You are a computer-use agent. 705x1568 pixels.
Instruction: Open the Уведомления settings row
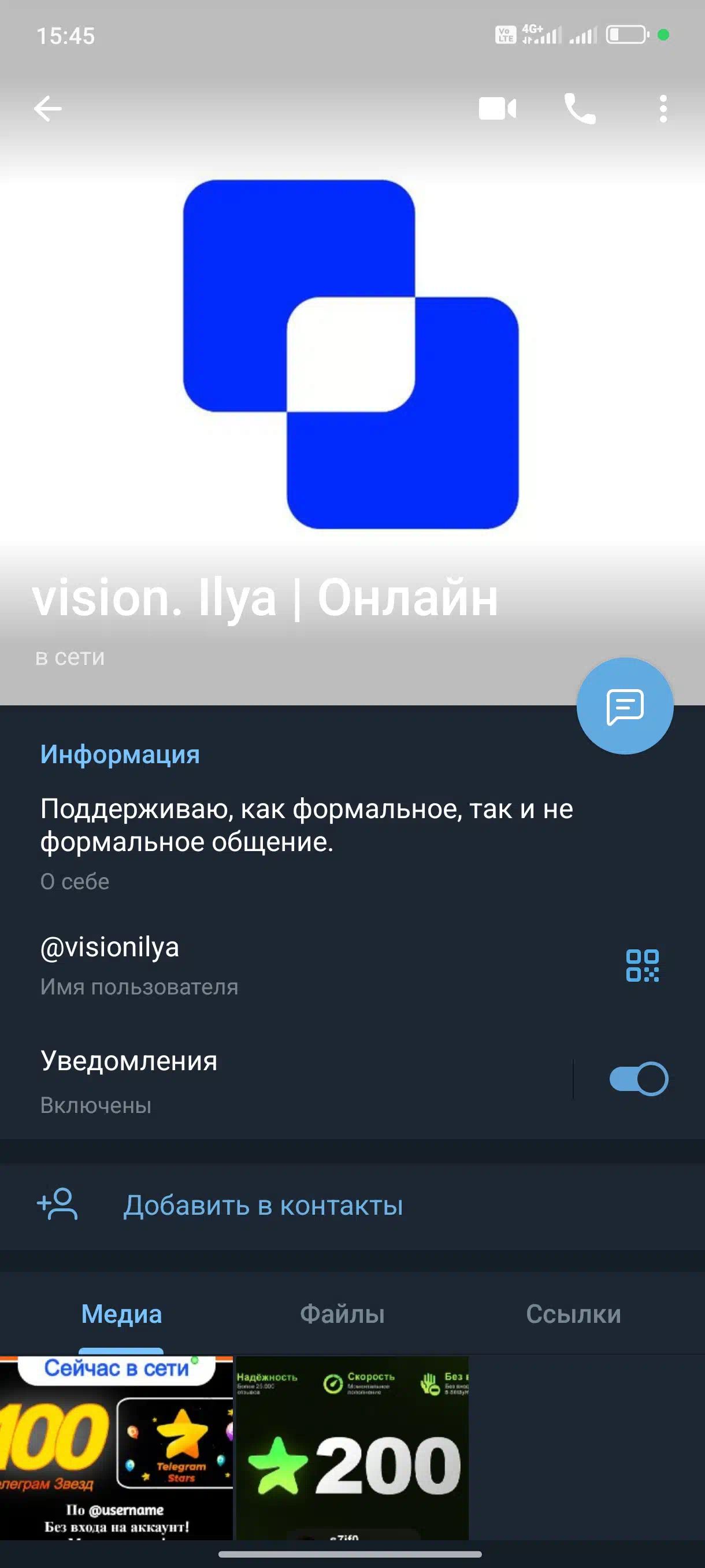(286, 1081)
